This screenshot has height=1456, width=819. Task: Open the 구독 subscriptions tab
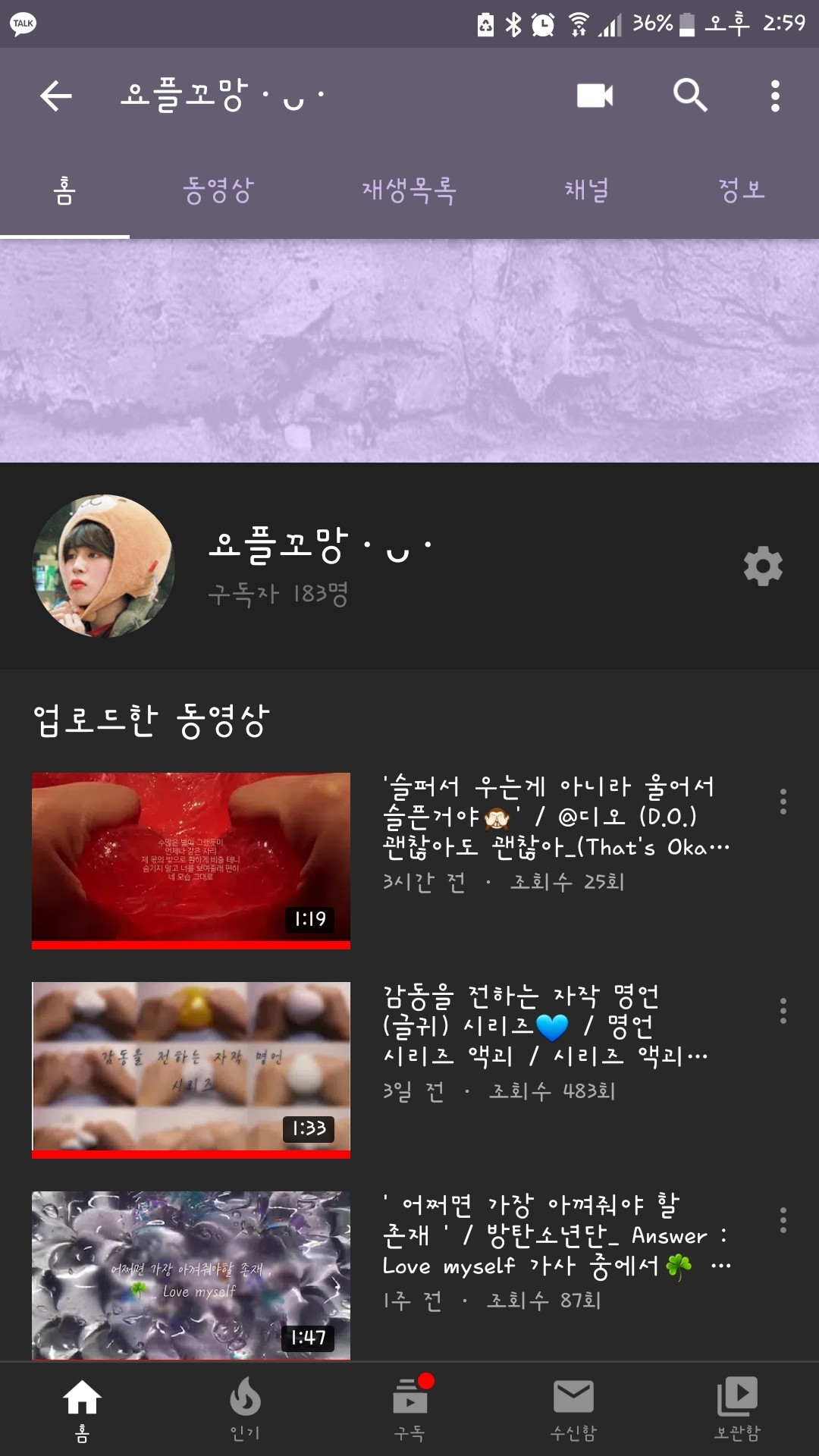(409, 1409)
